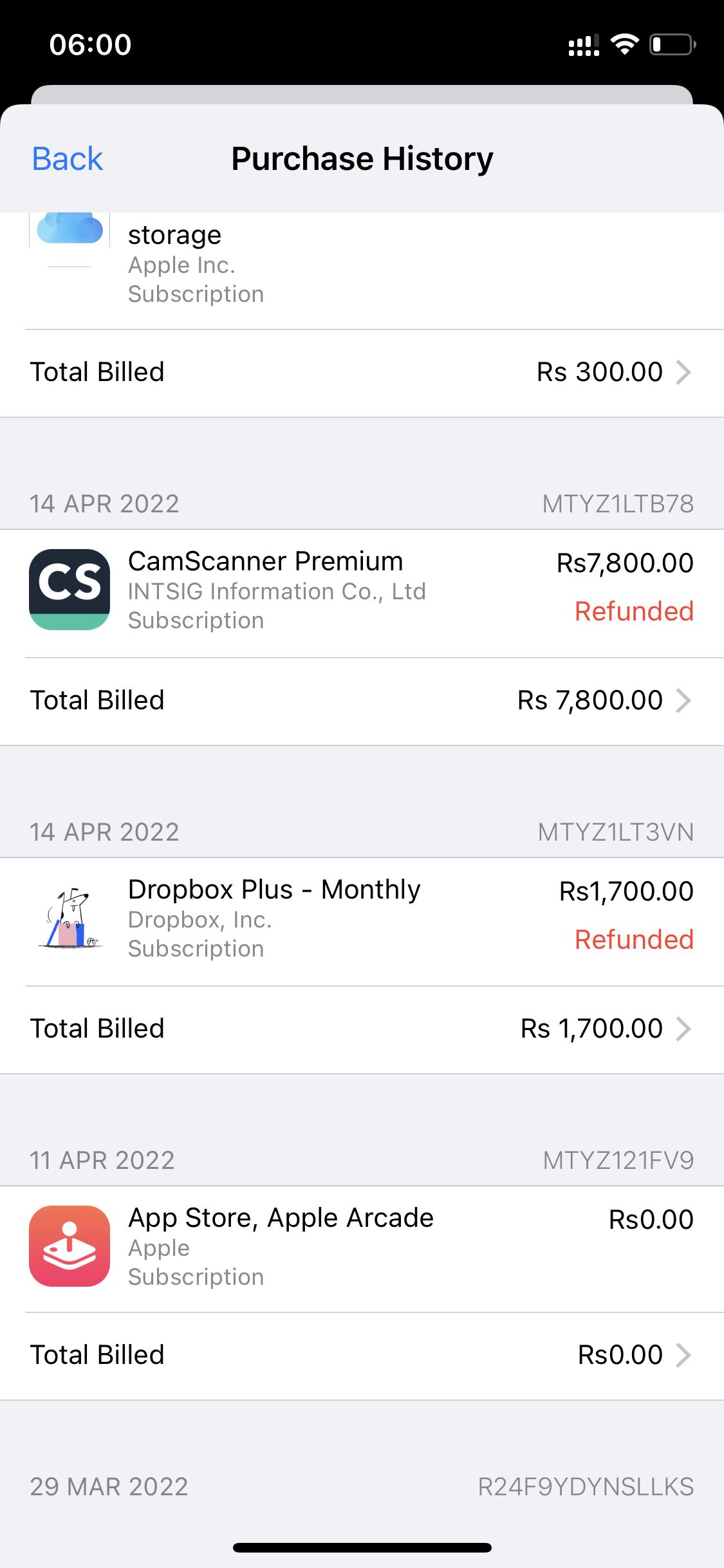Tap the Back navigation link

[67, 158]
